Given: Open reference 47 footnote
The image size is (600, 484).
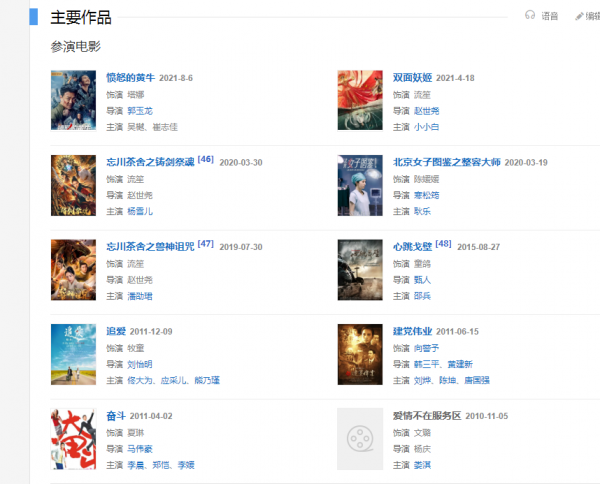Looking at the screenshot, I should coord(206,243).
